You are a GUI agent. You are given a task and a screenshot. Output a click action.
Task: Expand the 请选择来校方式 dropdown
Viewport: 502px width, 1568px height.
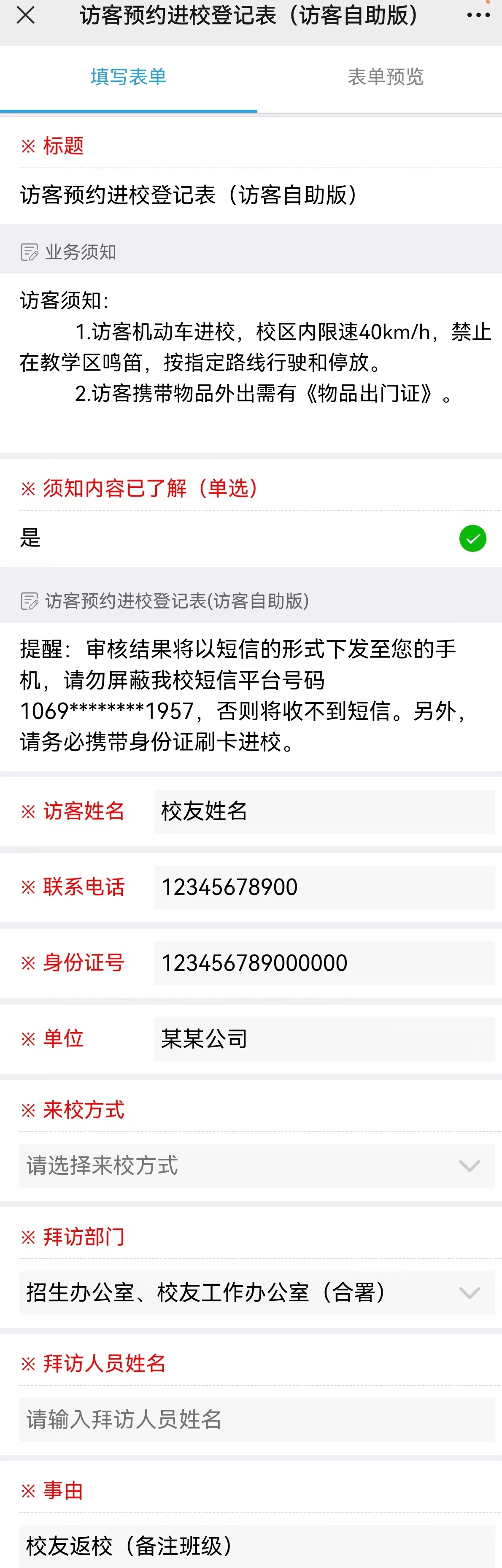coord(257,1165)
